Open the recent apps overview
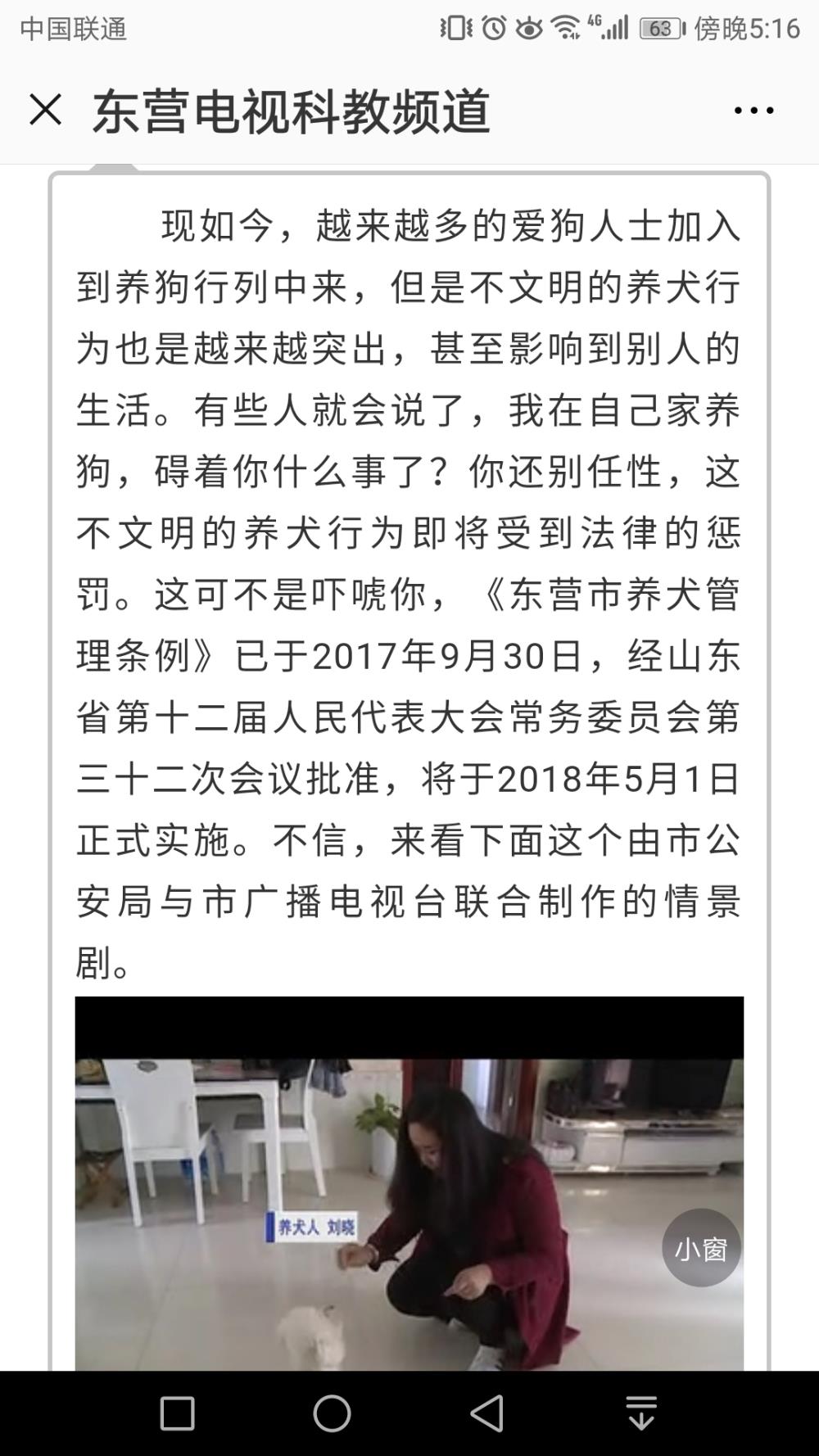 point(177,1413)
